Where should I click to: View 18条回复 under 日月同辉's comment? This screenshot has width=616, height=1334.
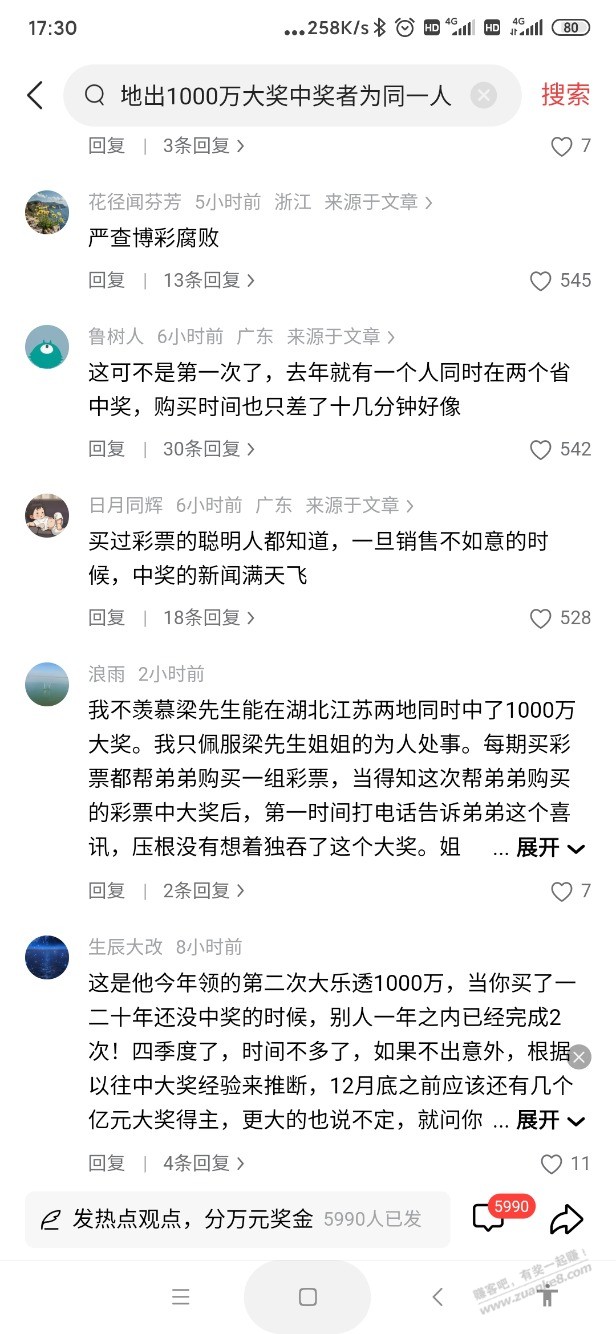coord(208,618)
